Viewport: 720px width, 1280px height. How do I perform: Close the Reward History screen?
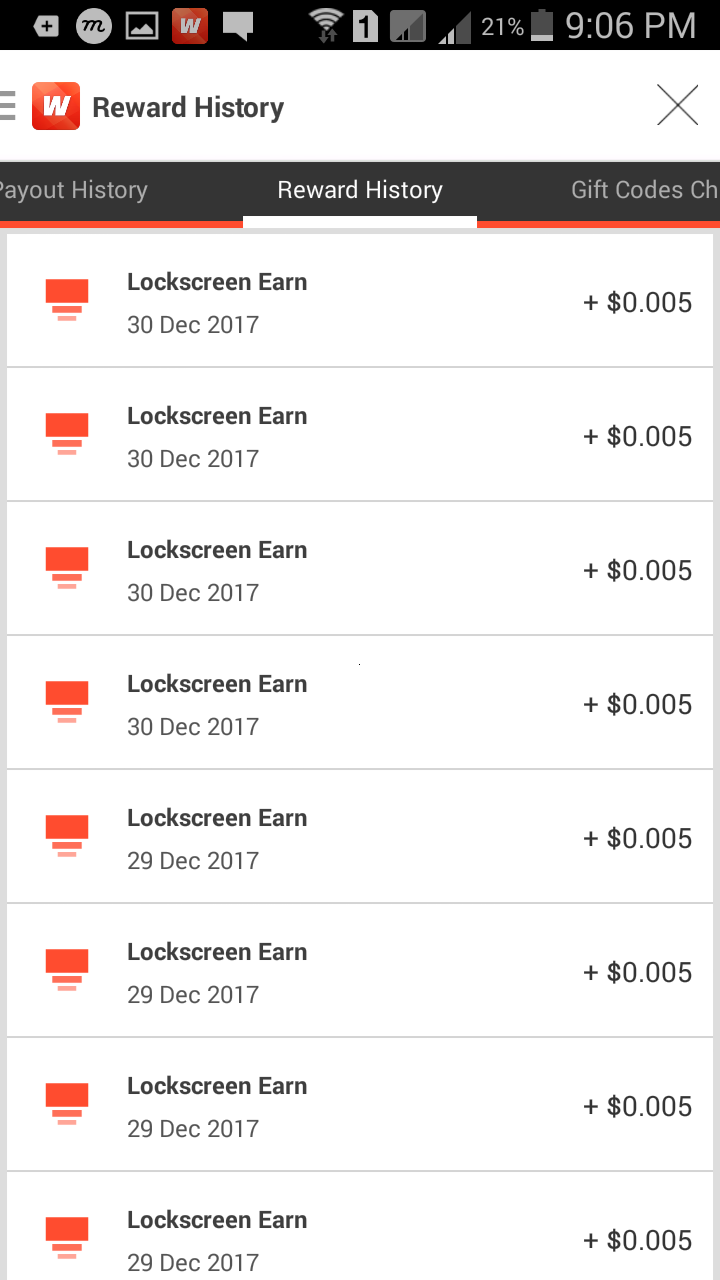[677, 105]
